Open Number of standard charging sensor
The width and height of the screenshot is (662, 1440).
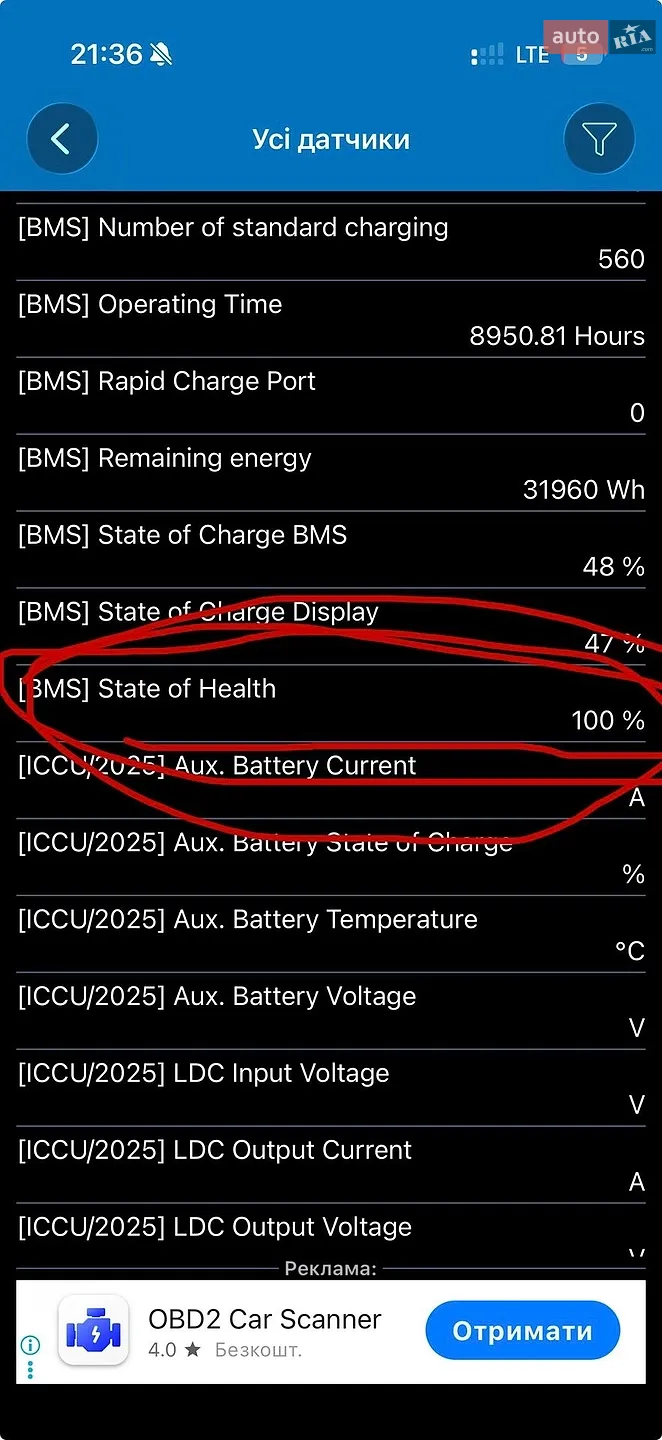(331, 243)
